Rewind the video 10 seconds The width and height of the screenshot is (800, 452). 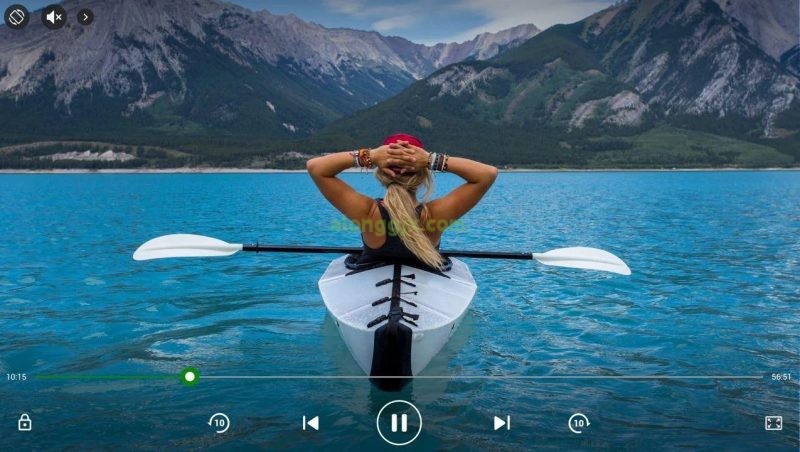tap(218, 423)
